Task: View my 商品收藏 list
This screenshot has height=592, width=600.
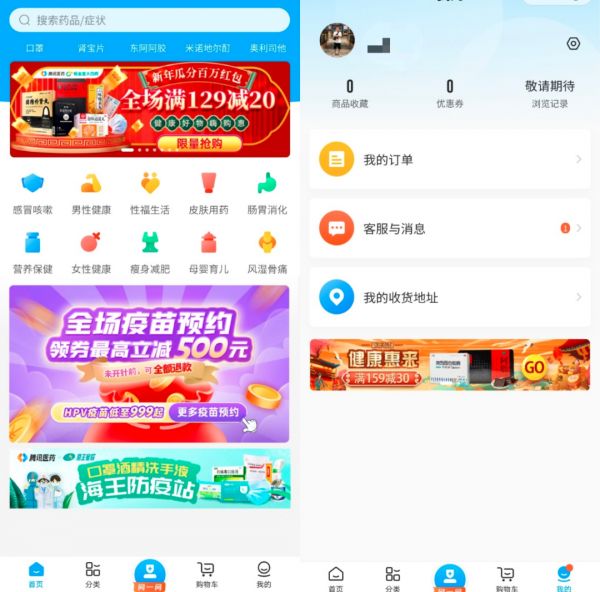Action: coord(350,94)
